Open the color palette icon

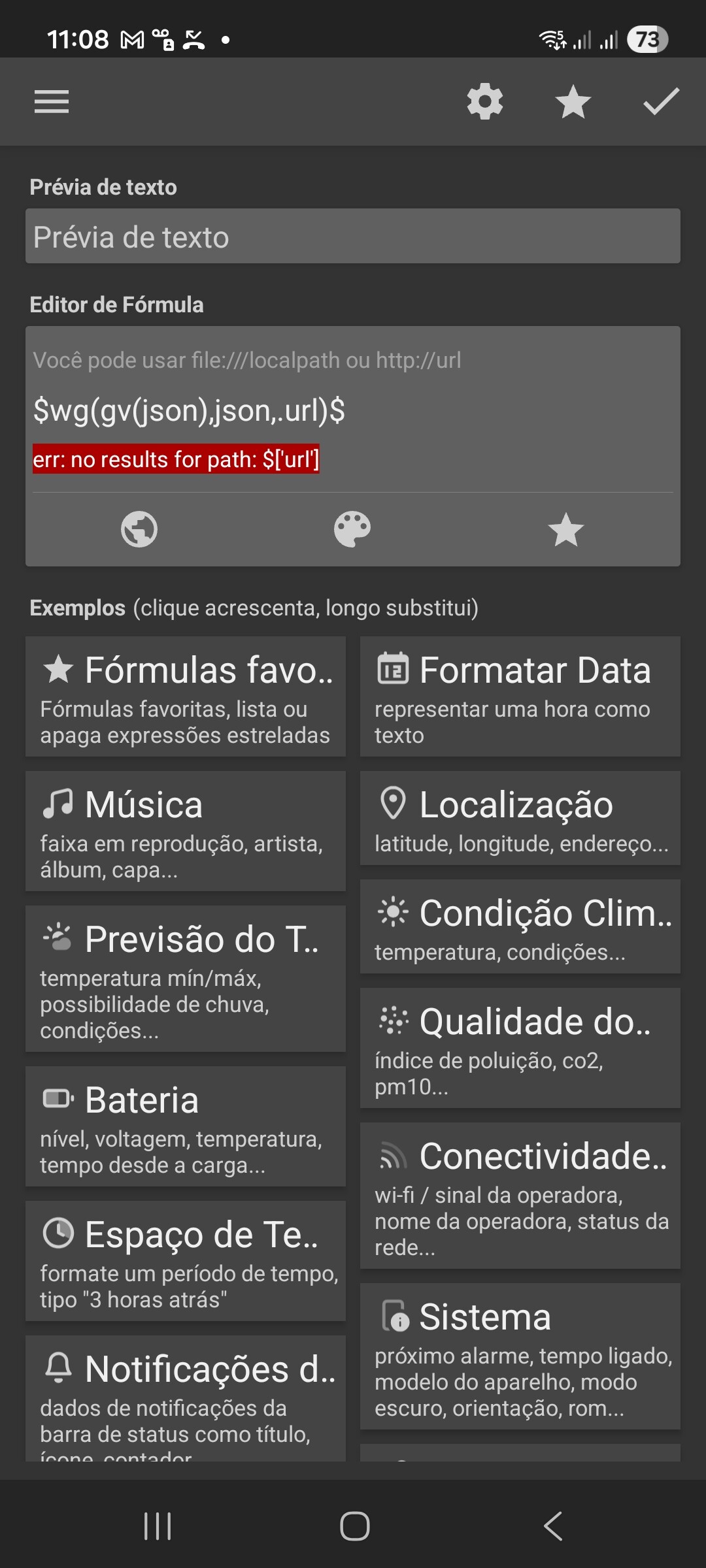click(352, 529)
